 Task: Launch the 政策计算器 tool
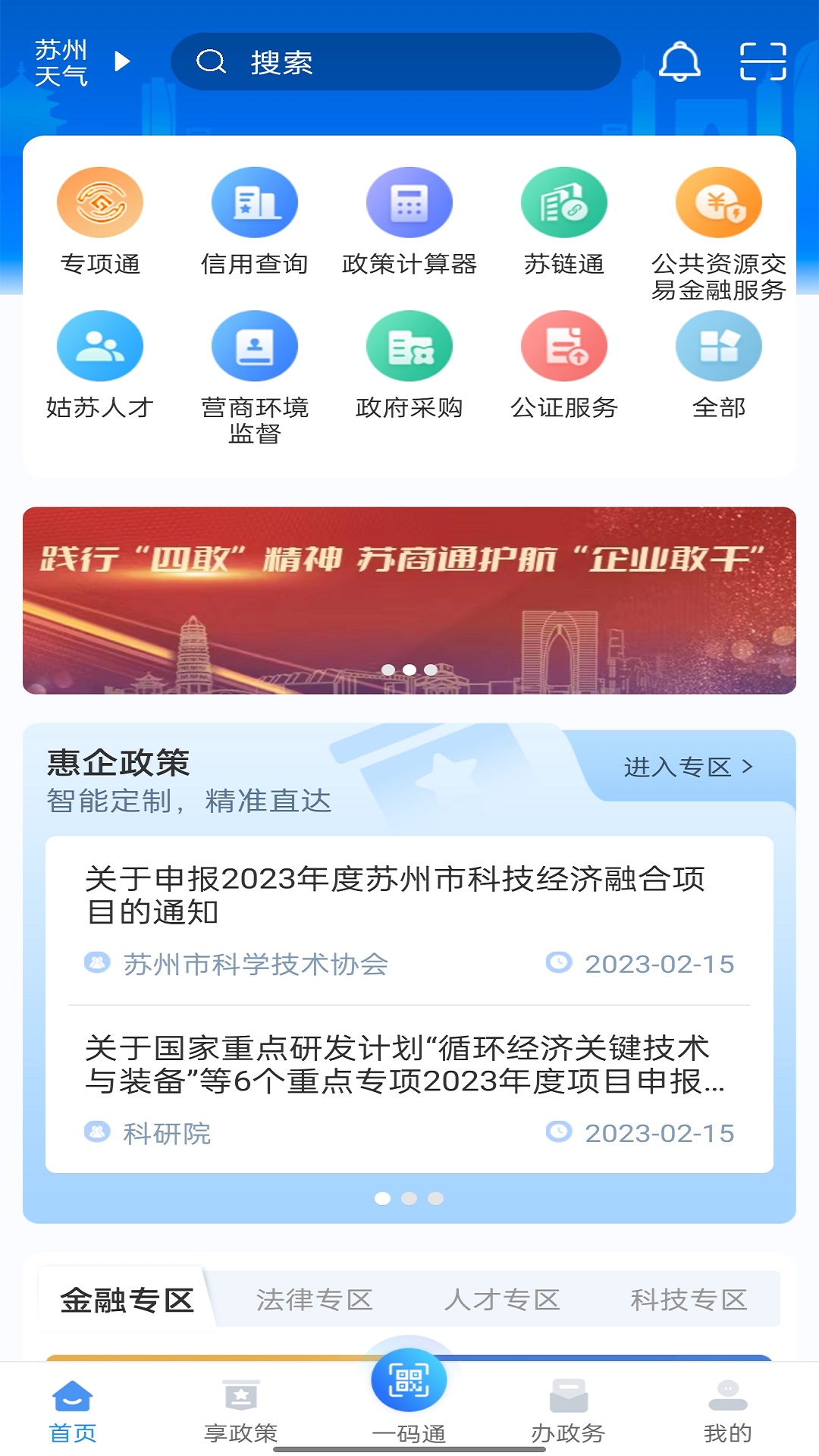(x=409, y=221)
